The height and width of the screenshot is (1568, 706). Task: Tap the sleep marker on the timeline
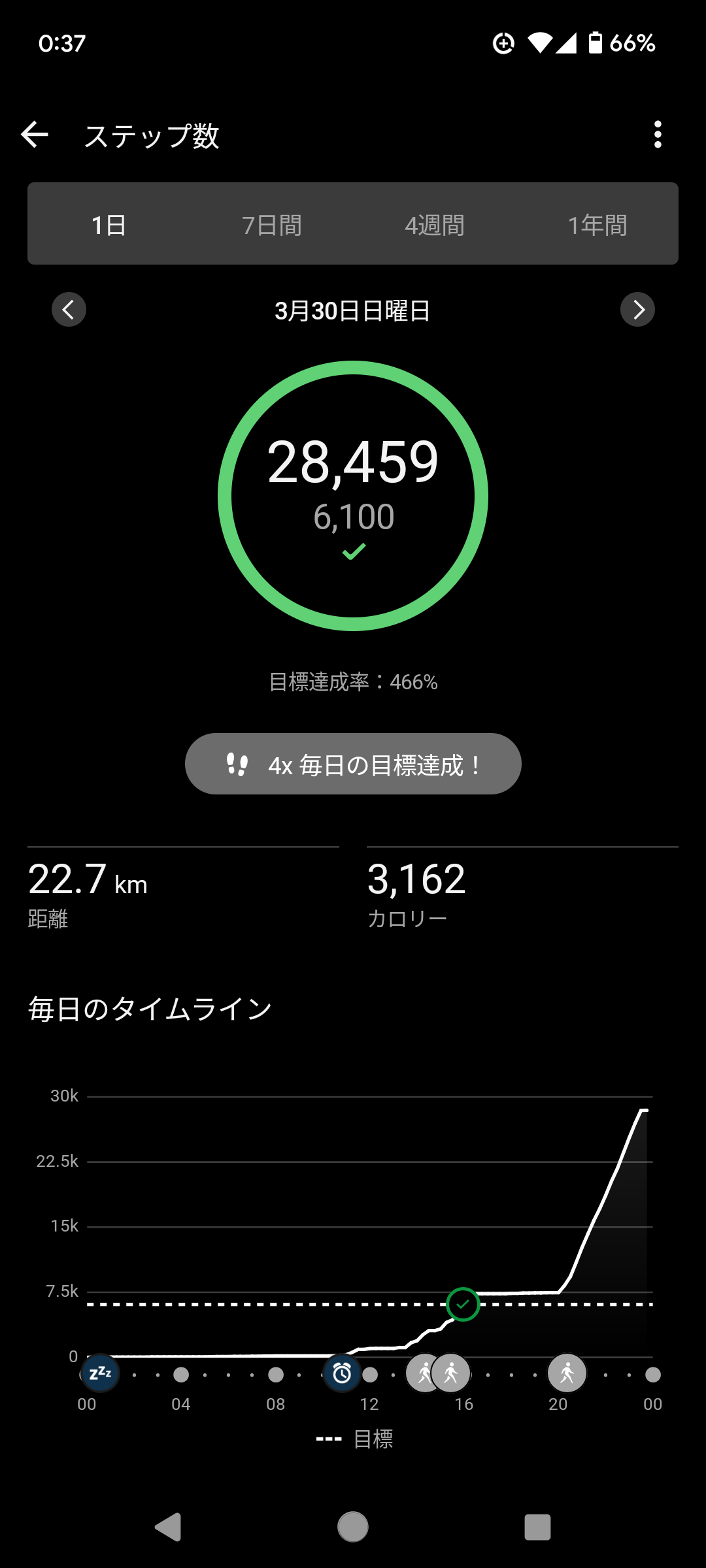point(100,1373)
